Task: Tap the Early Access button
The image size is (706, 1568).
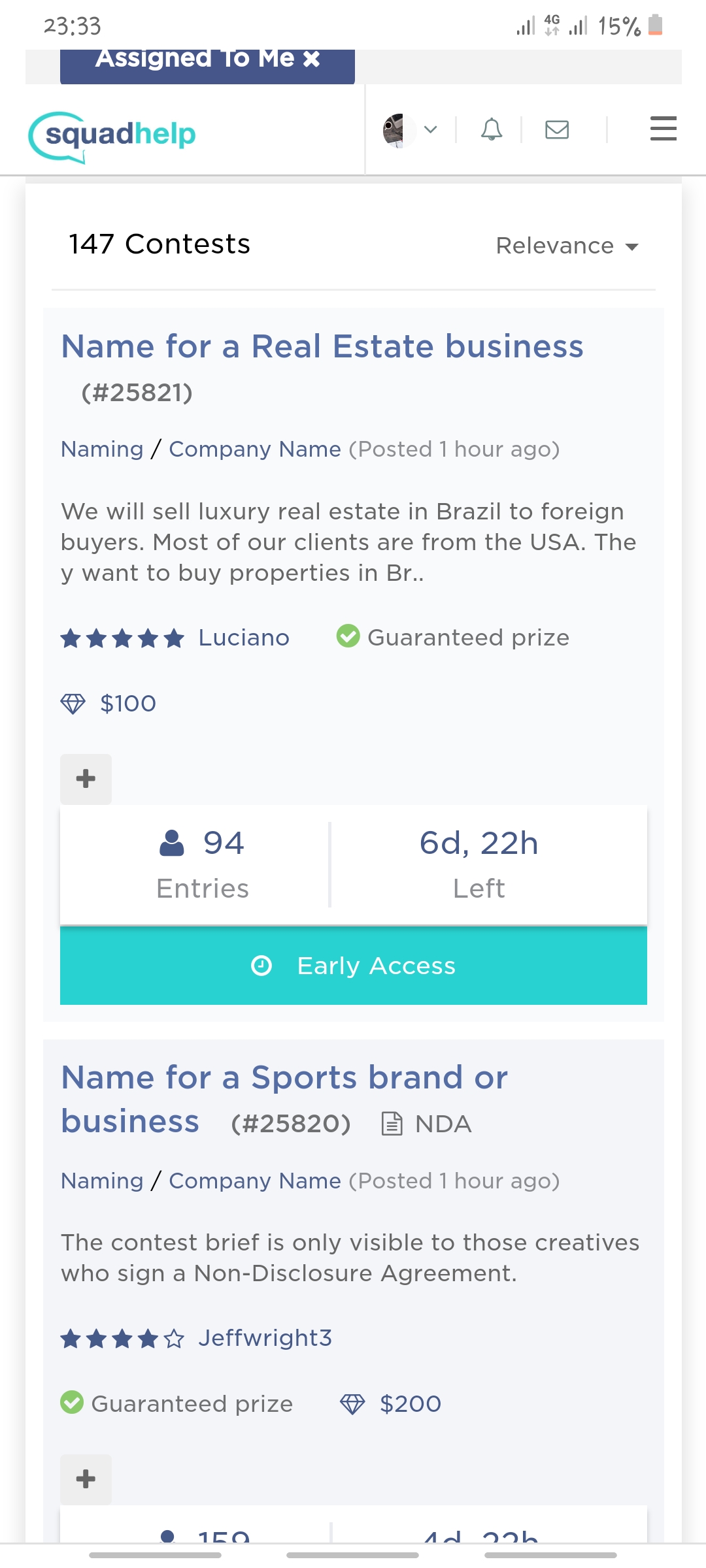Action: 354,966
